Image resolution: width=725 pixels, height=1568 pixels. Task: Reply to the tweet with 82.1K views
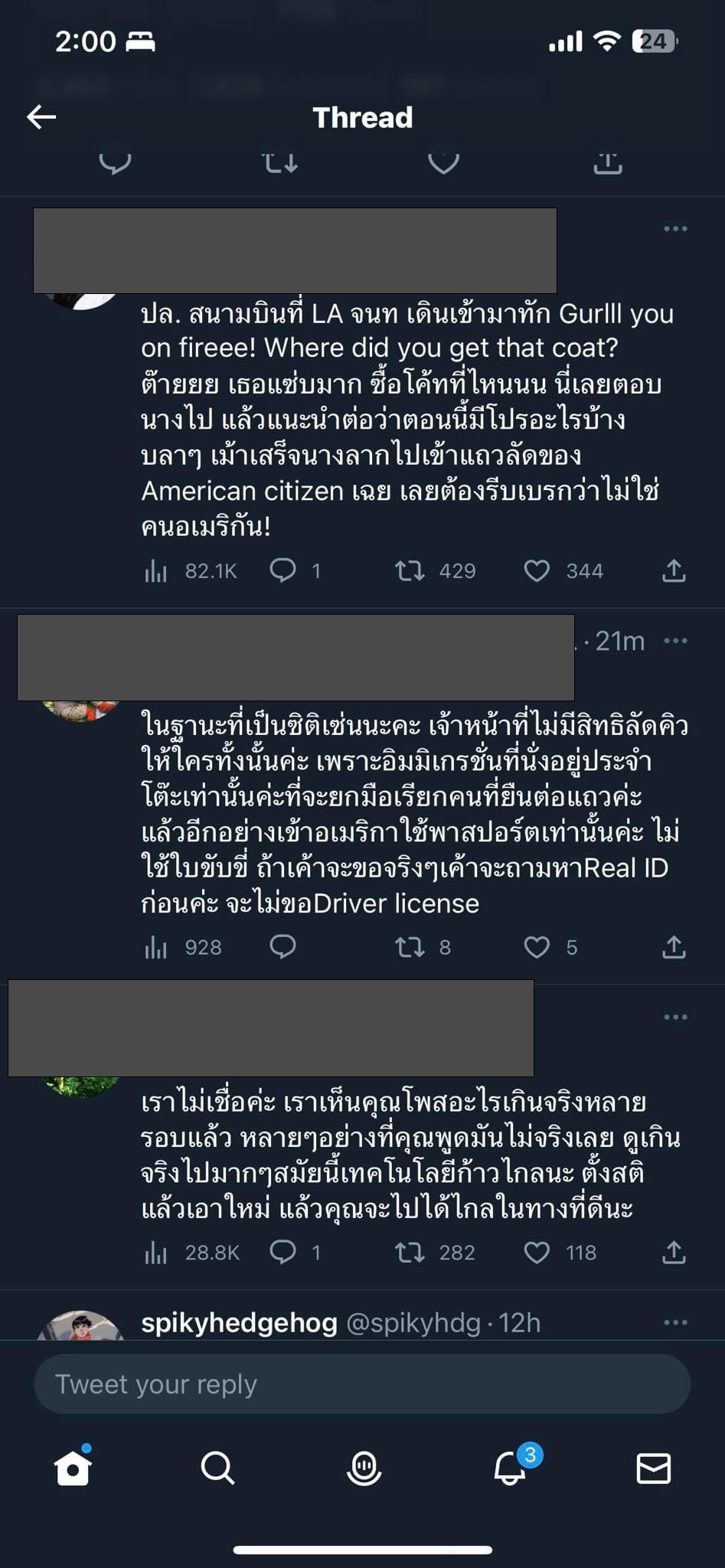pos(283,571)
